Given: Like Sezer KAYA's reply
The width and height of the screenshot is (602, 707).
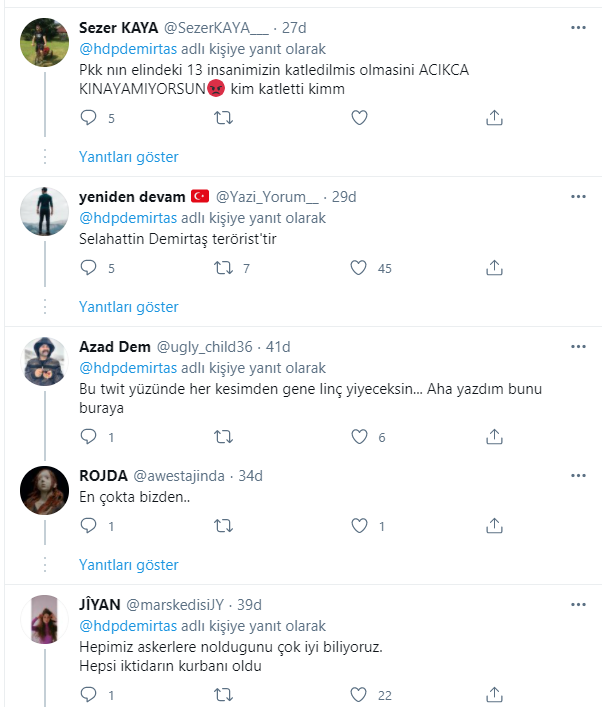Looking at the screenshot, I should point(359,118).
